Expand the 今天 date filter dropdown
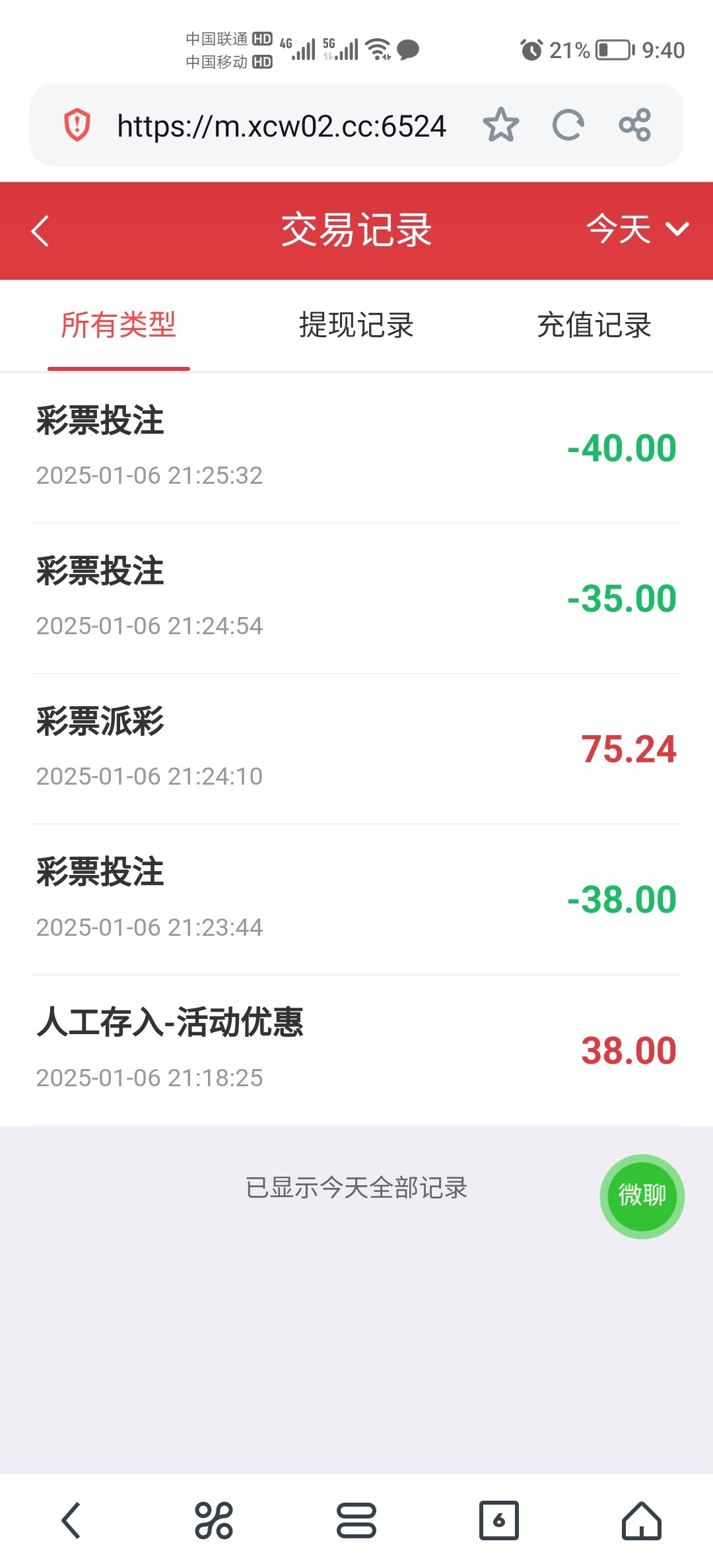713x1568 pixels. [636, 230]
